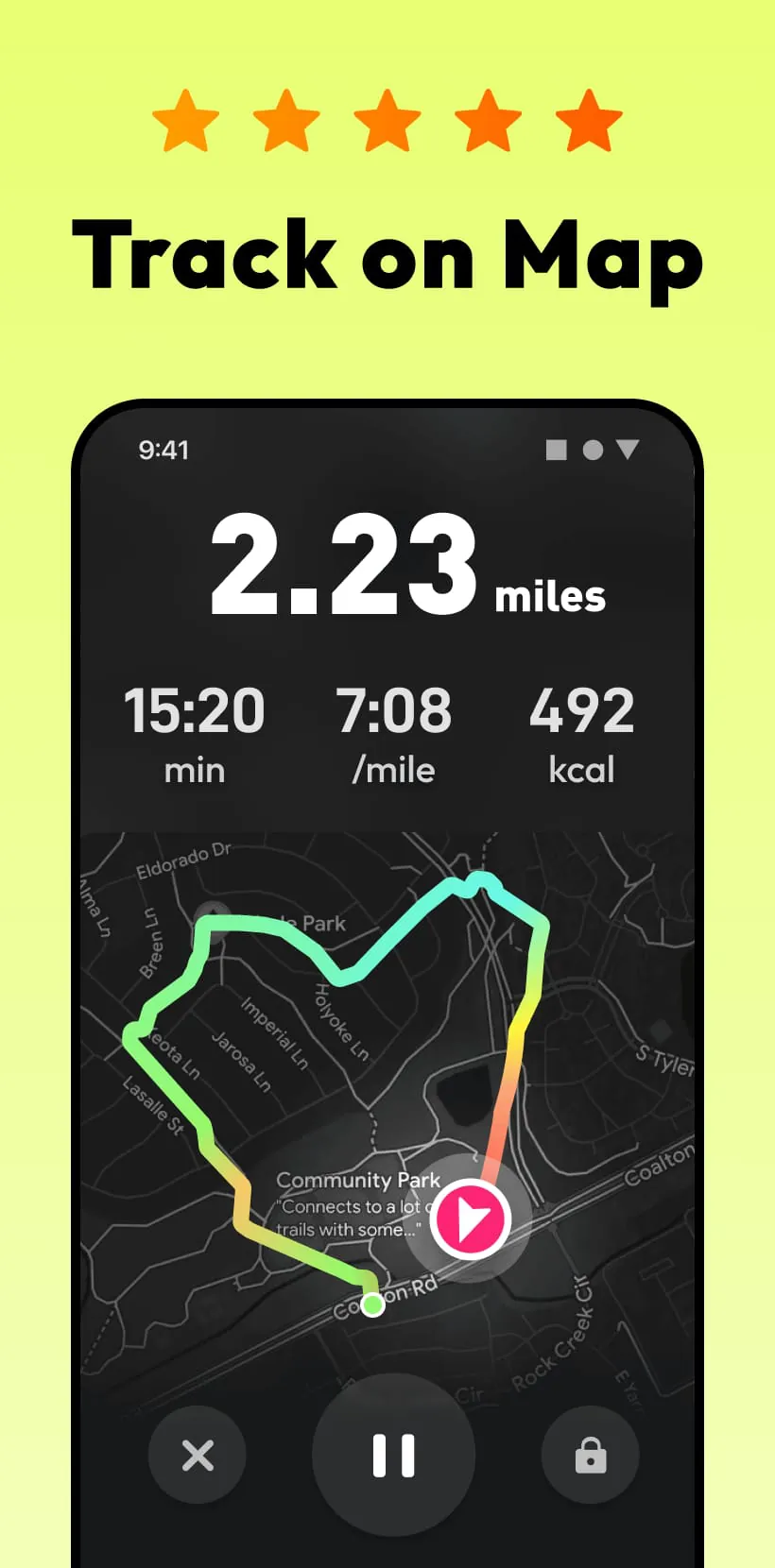Tap the pink navigation arrow on the map
The width and height of the screenshot is (775, 1568).
tap(470, 1219)
